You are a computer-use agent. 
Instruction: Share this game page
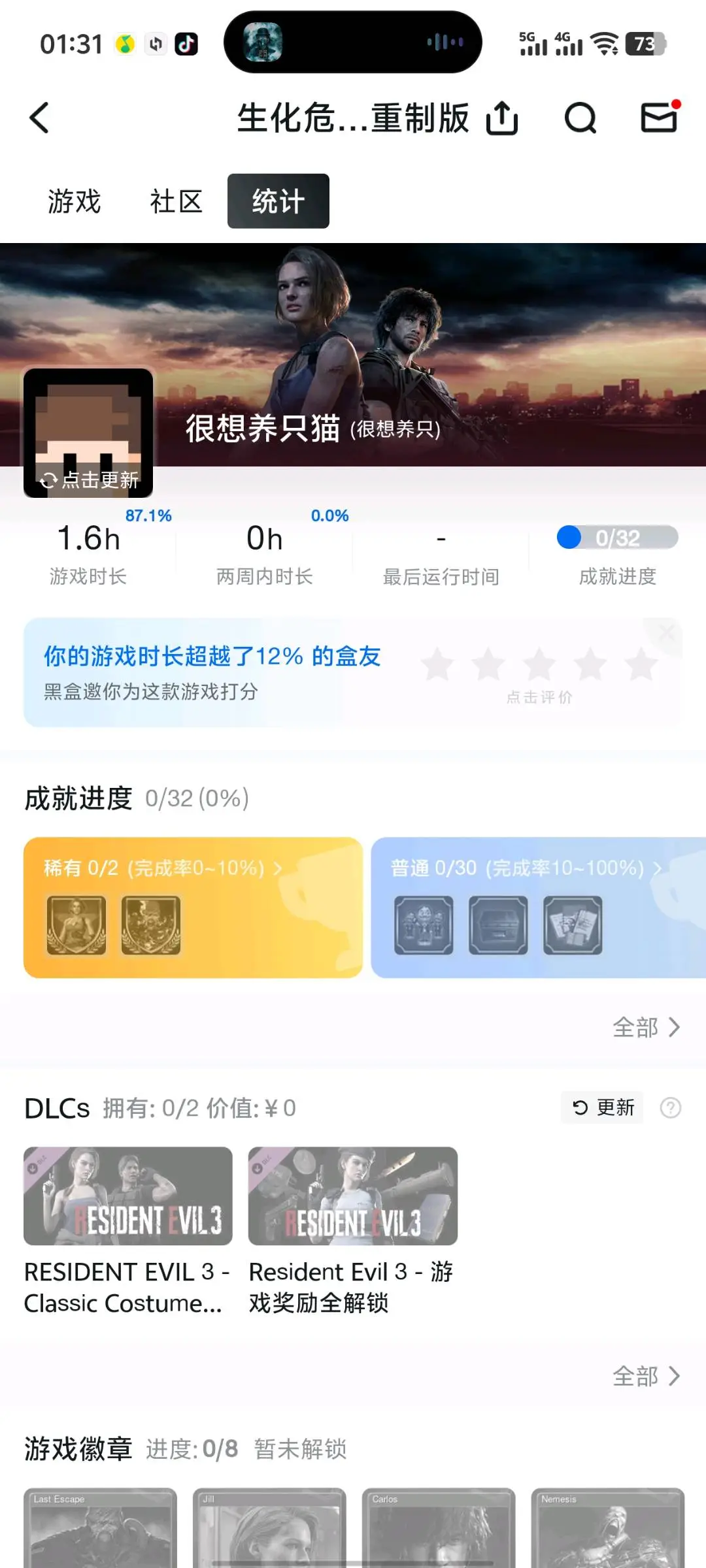(502, 118)
